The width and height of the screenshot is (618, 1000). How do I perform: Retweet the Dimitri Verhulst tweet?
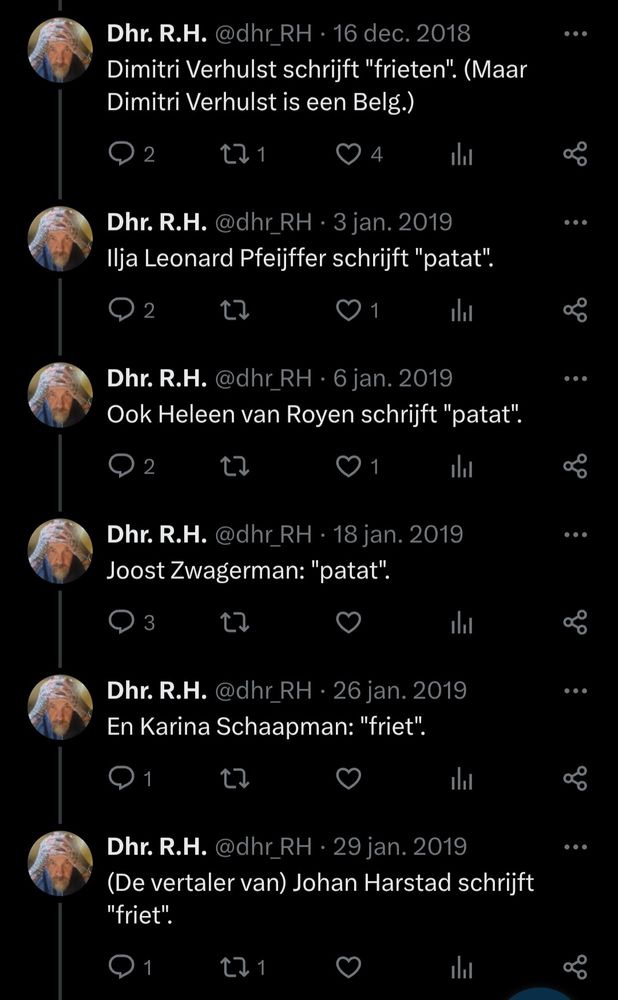(233, 154)
